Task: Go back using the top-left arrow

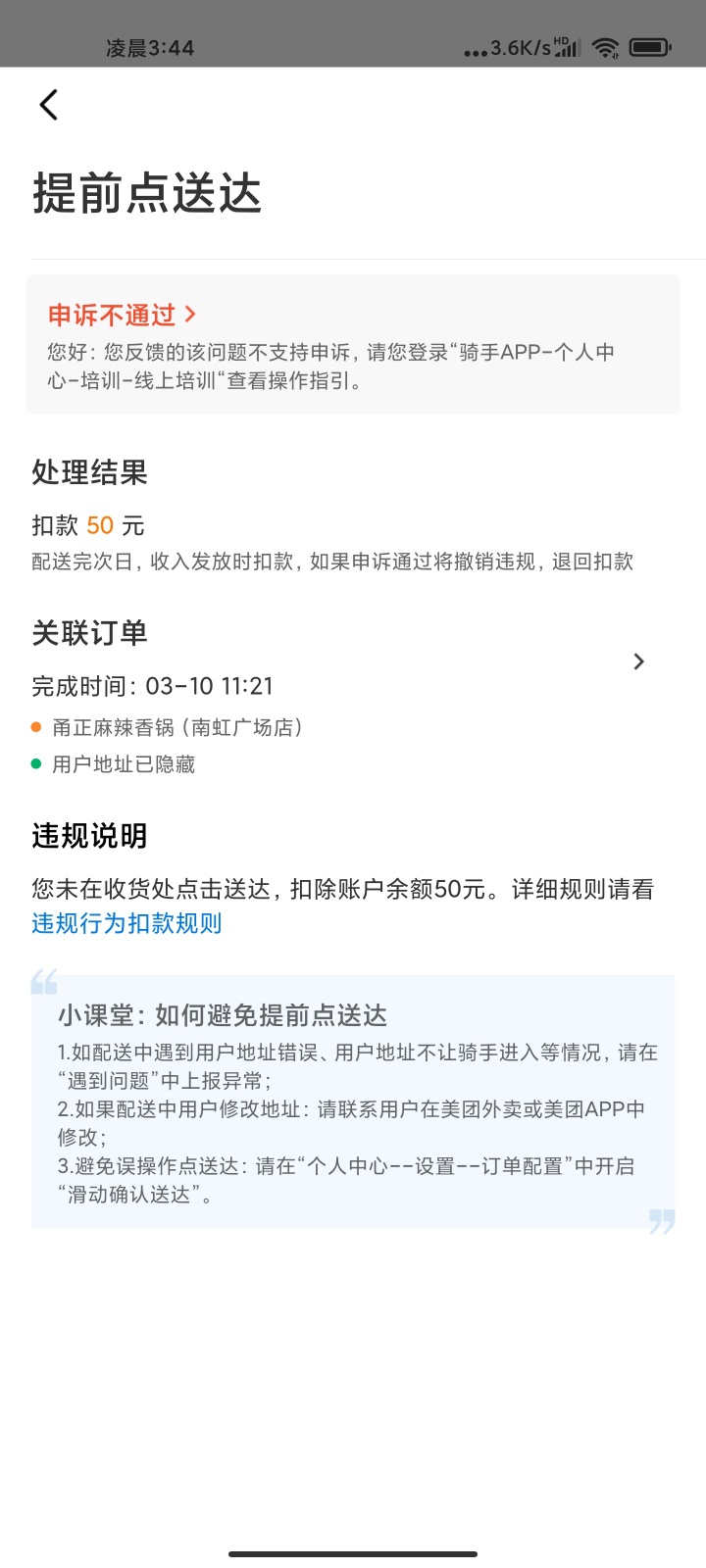Action: (49, 105)
